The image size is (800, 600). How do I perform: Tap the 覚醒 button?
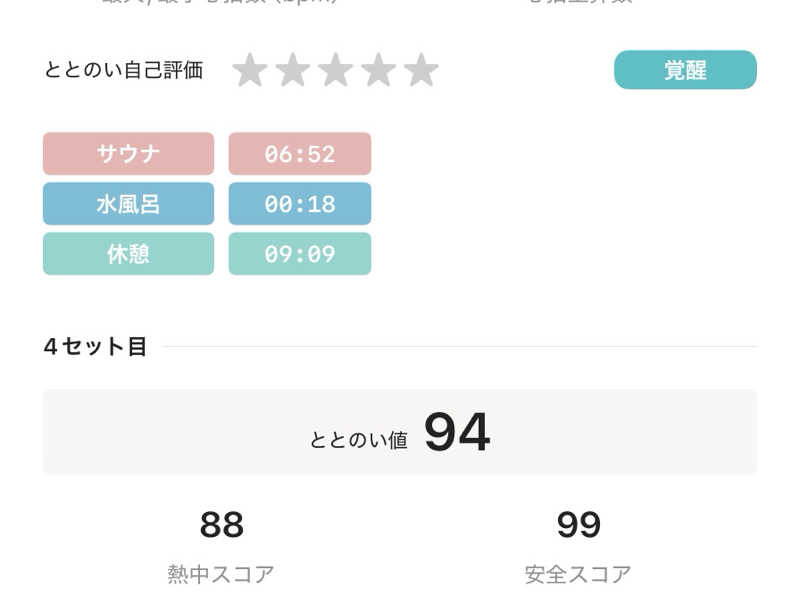pyautogui.click(x=685, y=70)
